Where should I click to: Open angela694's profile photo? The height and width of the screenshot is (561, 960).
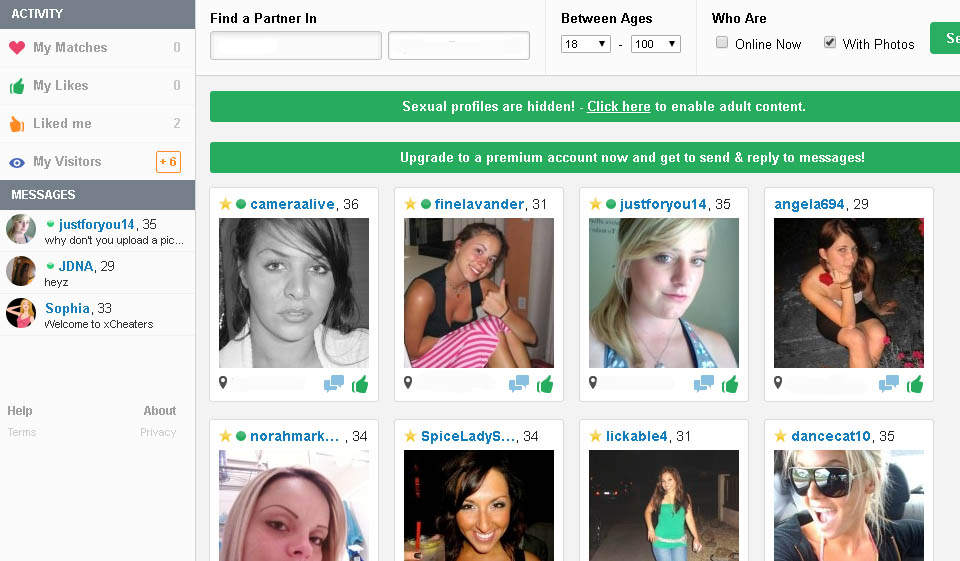[x=848, y=293]
